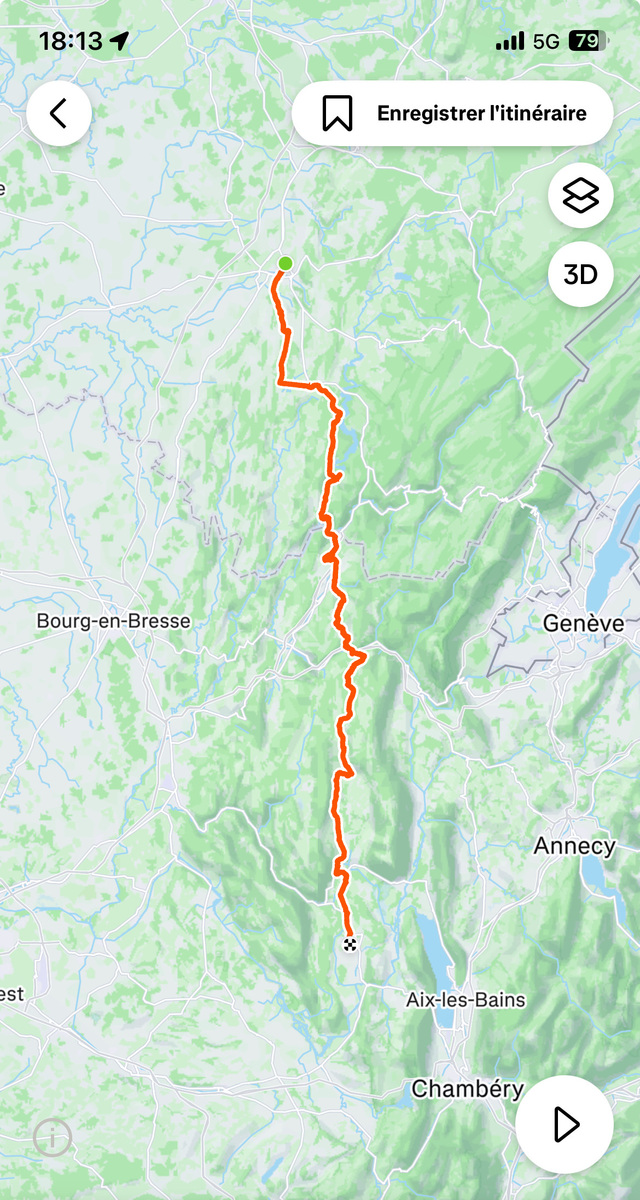This screenshot has height=1200, width=640.
Task: Switch map to 3D view
Action: click(581, 273)
